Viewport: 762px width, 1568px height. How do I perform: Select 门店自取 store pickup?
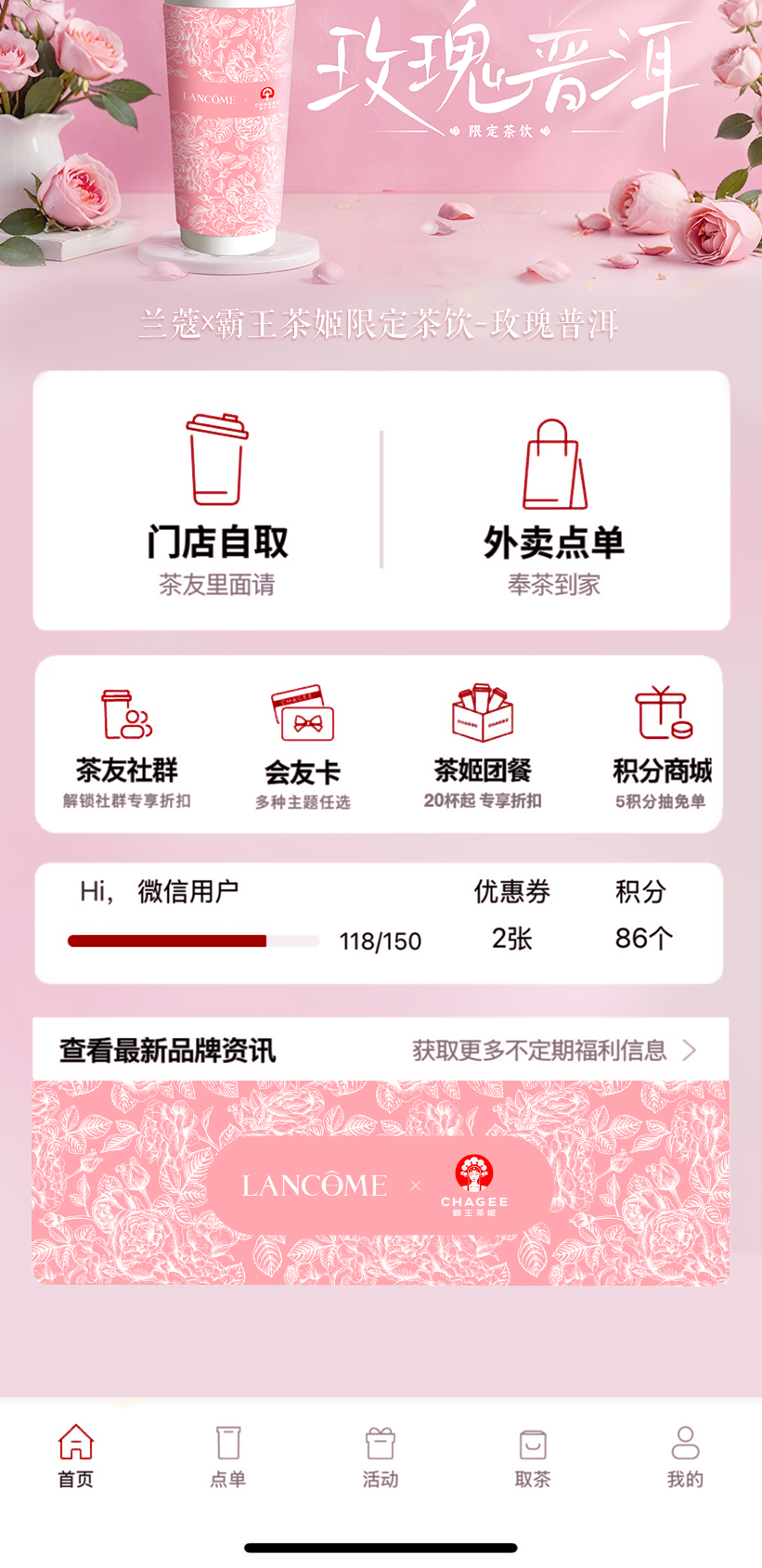pyautogui.click(x=217, y=502)
